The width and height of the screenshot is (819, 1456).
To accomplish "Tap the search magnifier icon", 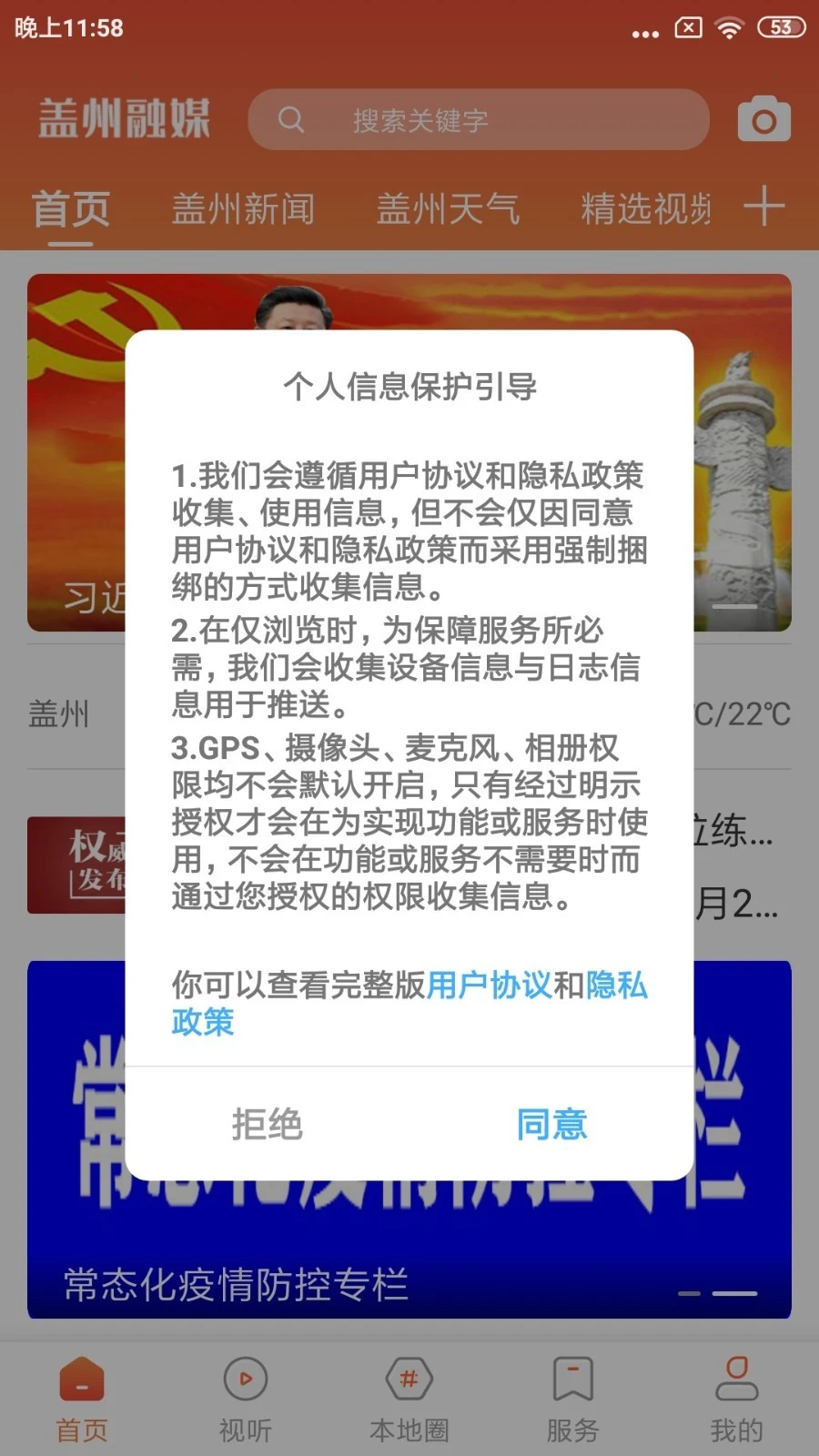I will pyautogui.click(x=289, y=119).
